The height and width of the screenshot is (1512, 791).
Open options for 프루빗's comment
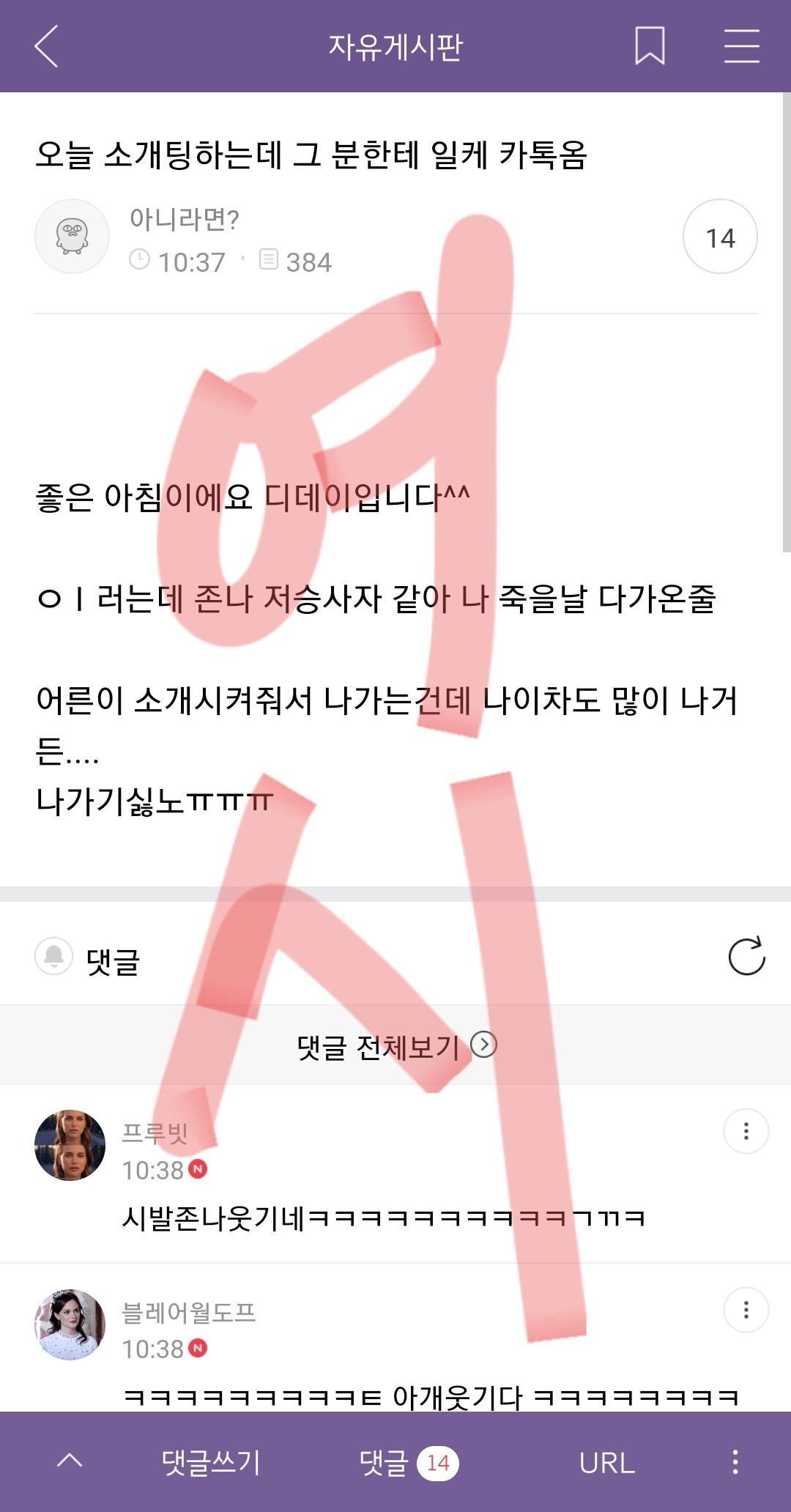pos(746,1131)
